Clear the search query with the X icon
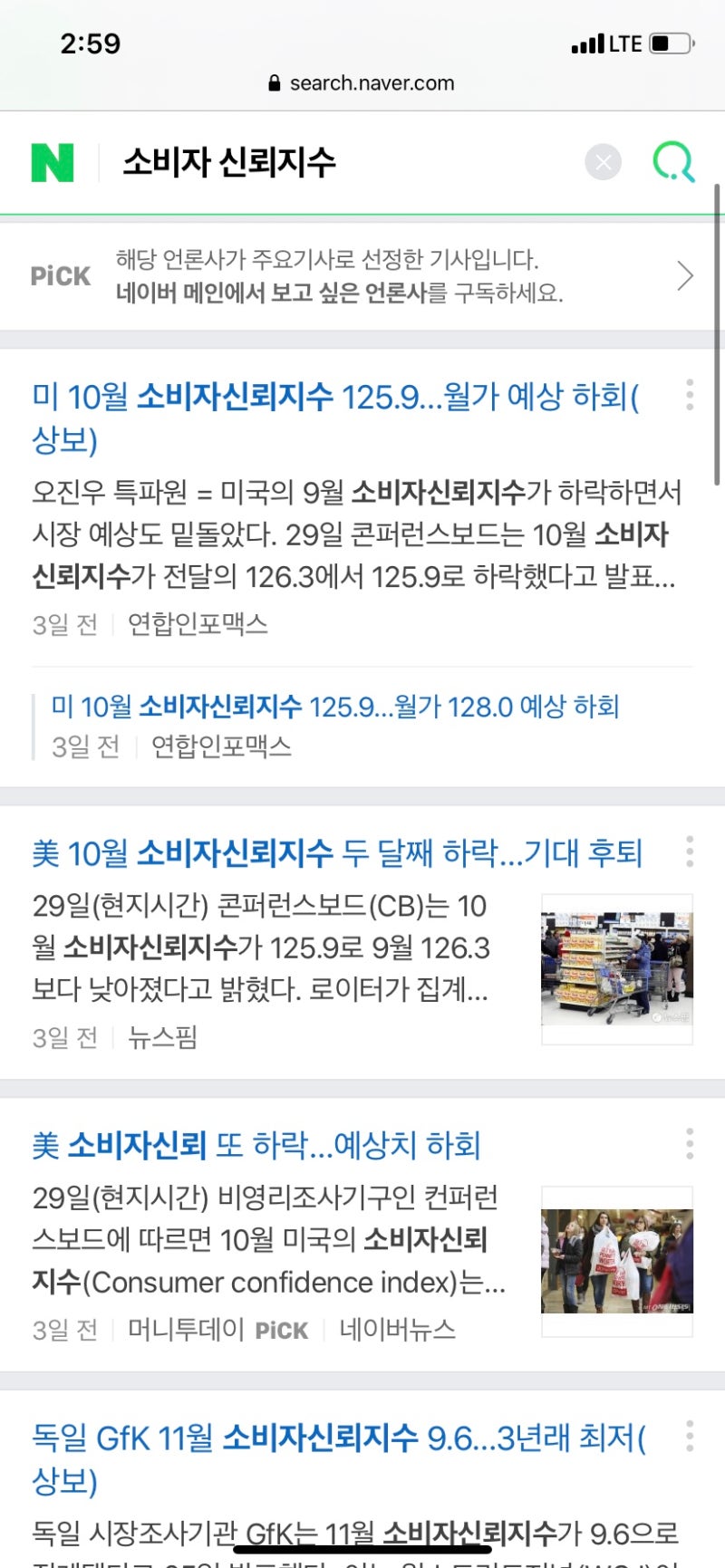The image size is (725, 1568). [x=603, y=161]
